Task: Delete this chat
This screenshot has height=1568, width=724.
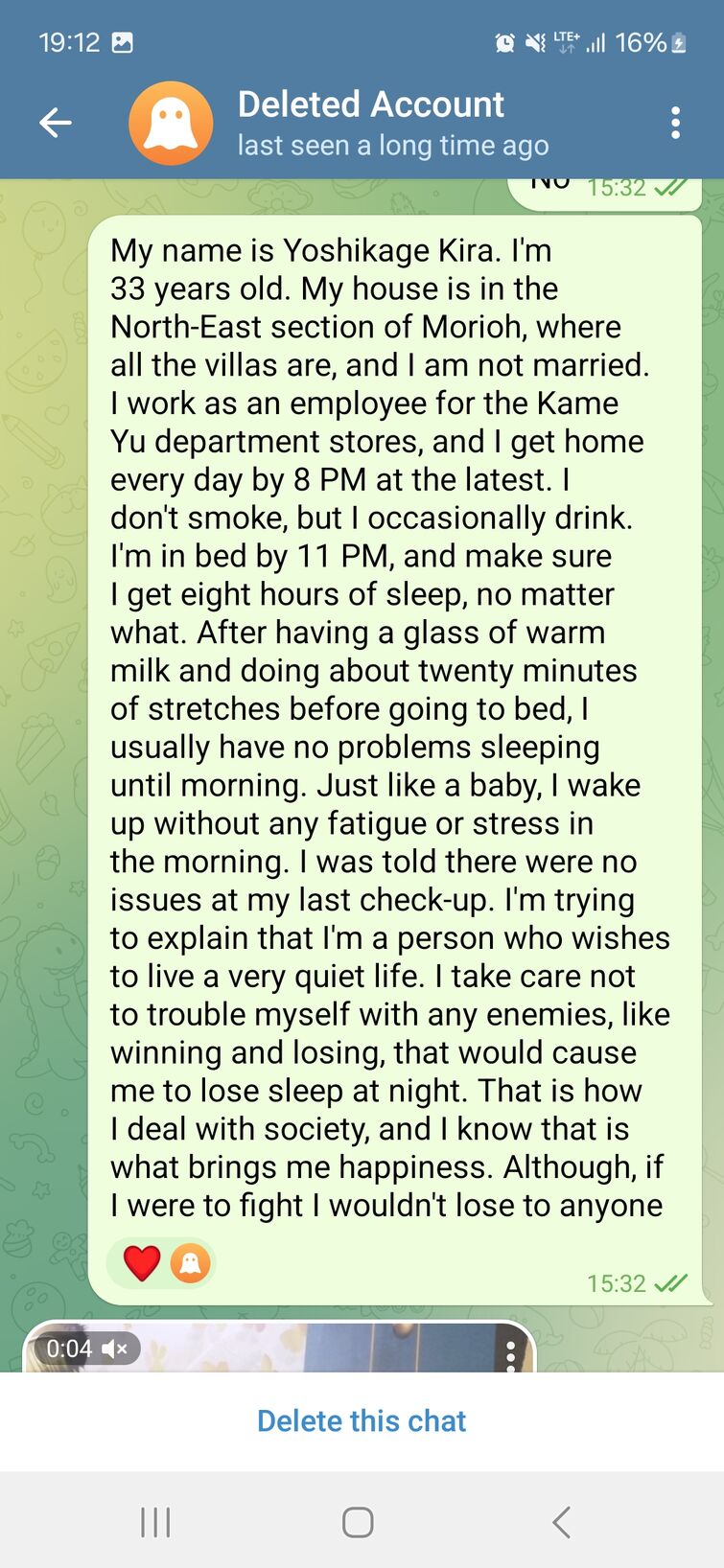Action: coord(362,1420)
